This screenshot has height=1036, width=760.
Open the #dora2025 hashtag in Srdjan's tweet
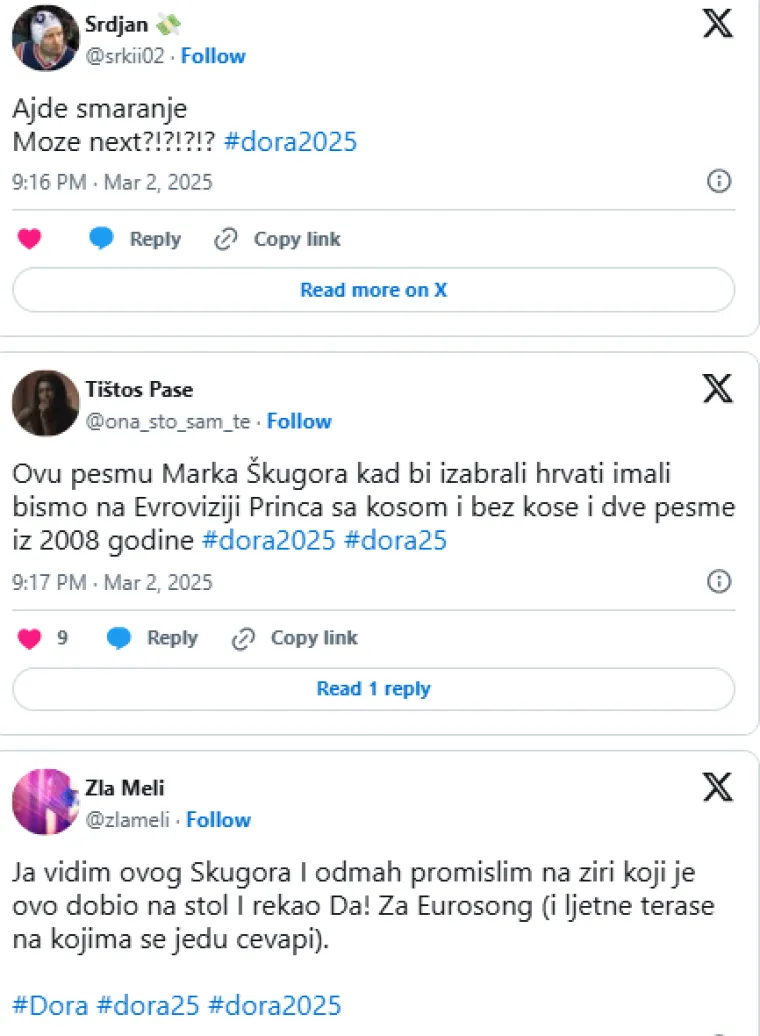(x=291, y=141)
